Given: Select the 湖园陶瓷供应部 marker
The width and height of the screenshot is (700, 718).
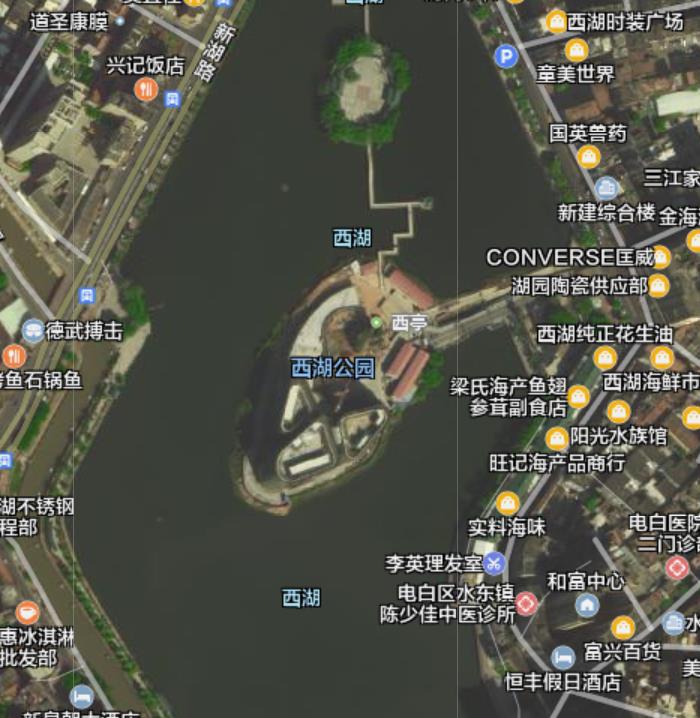Looking at the screenshot, I should click(x=658, y=286).
